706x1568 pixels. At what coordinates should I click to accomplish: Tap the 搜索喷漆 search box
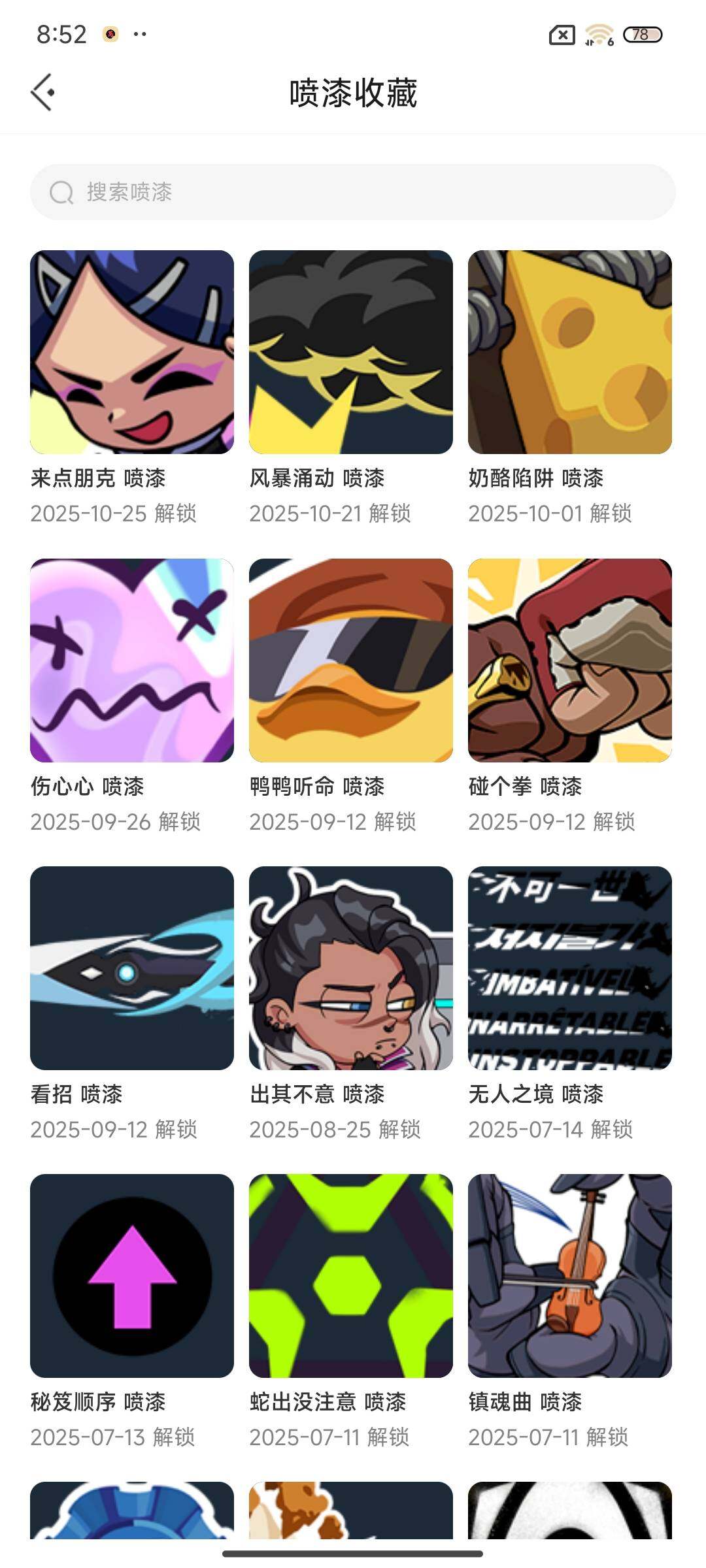pos(353,192)
